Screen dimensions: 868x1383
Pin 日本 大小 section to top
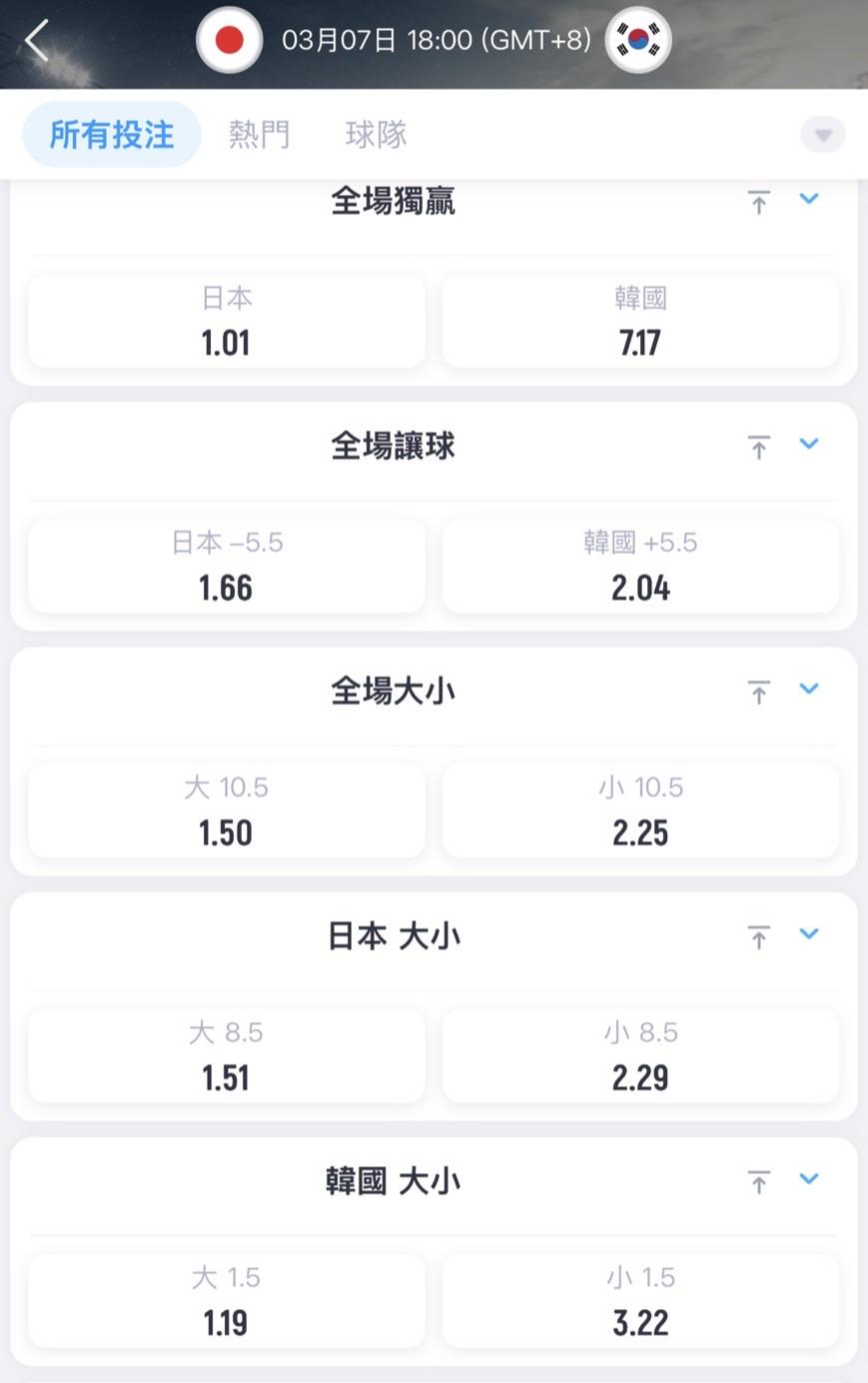pyautogui.click(x=759, y=936)
